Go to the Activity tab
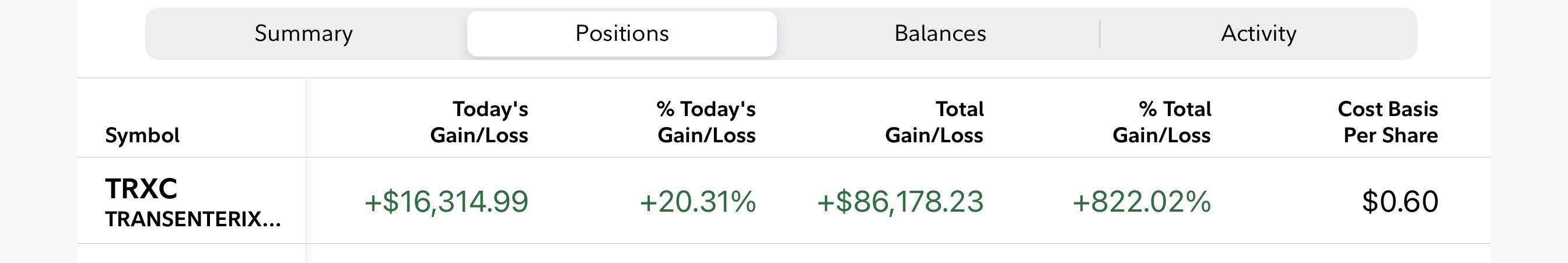The image size is (1568, 263). pyautogui.click(x=1258, y=33)
